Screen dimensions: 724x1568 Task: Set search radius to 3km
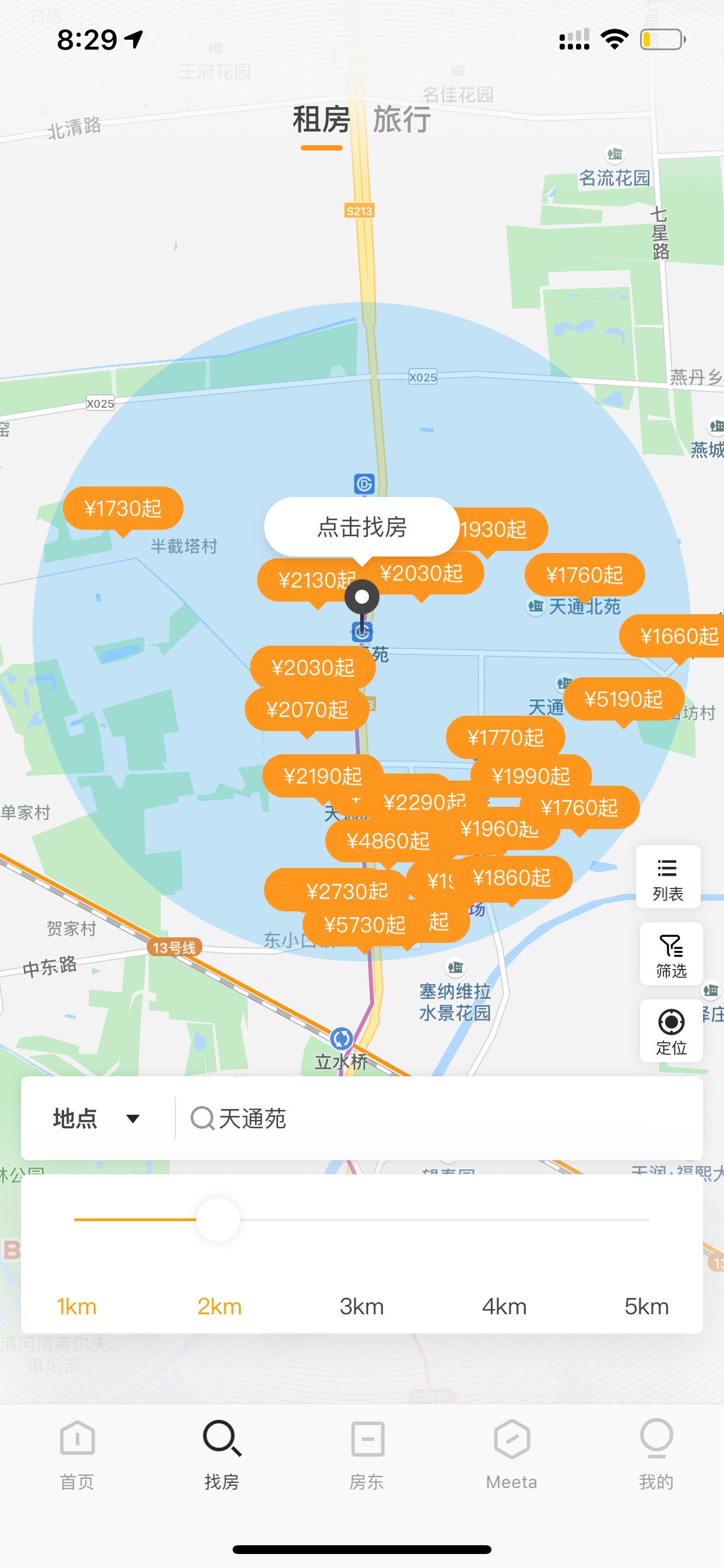click(x=361, y=1306)
